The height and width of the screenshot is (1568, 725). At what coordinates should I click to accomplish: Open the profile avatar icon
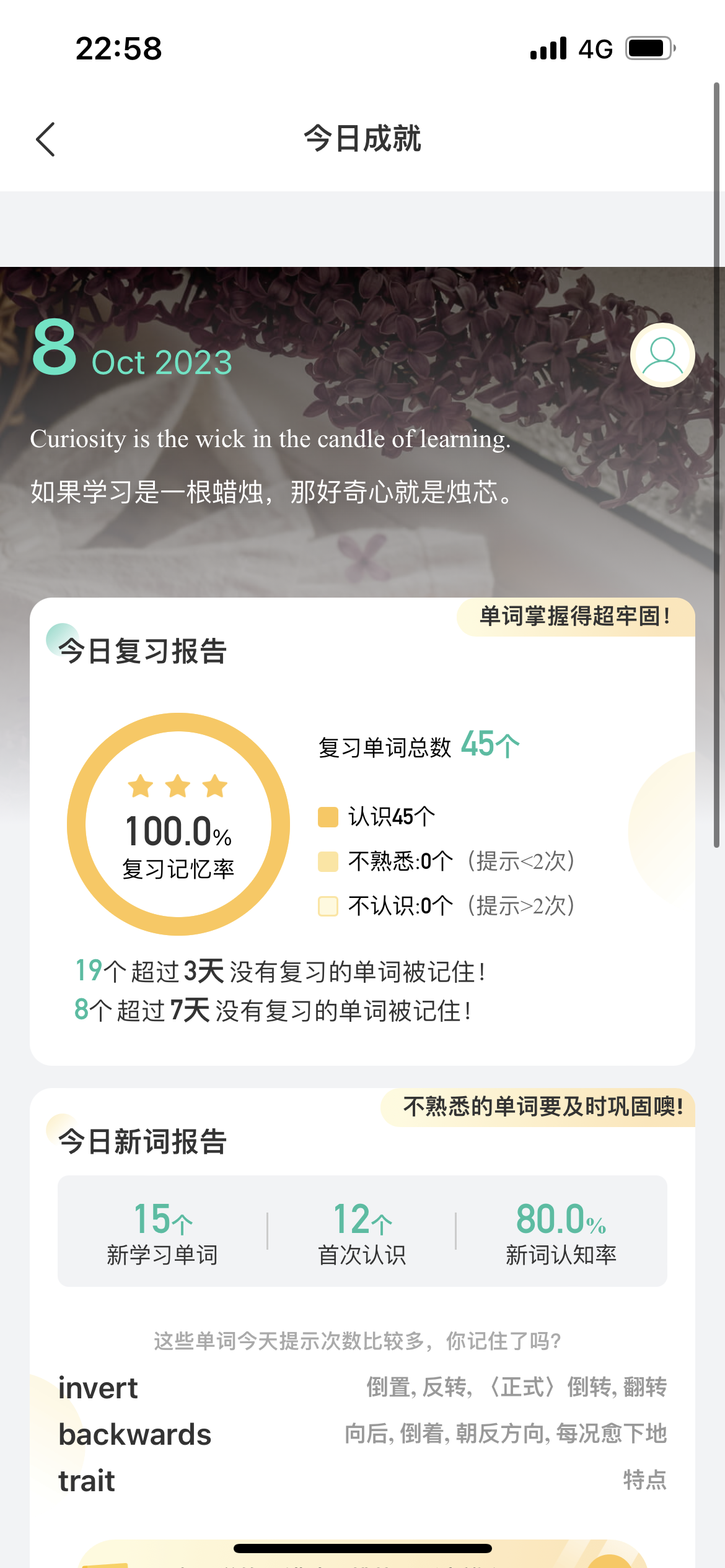point(662,355)
